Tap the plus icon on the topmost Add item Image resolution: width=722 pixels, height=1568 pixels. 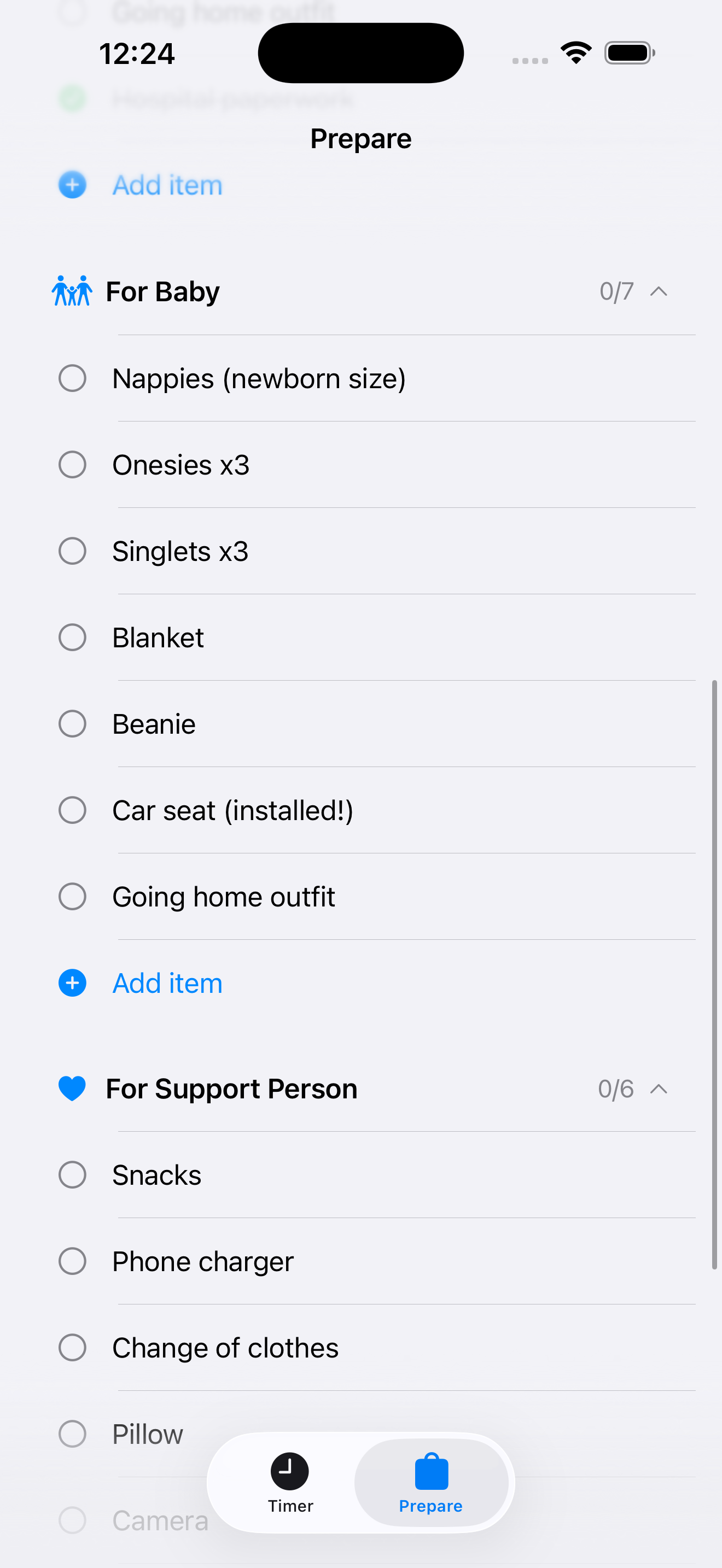coord(72,184)
